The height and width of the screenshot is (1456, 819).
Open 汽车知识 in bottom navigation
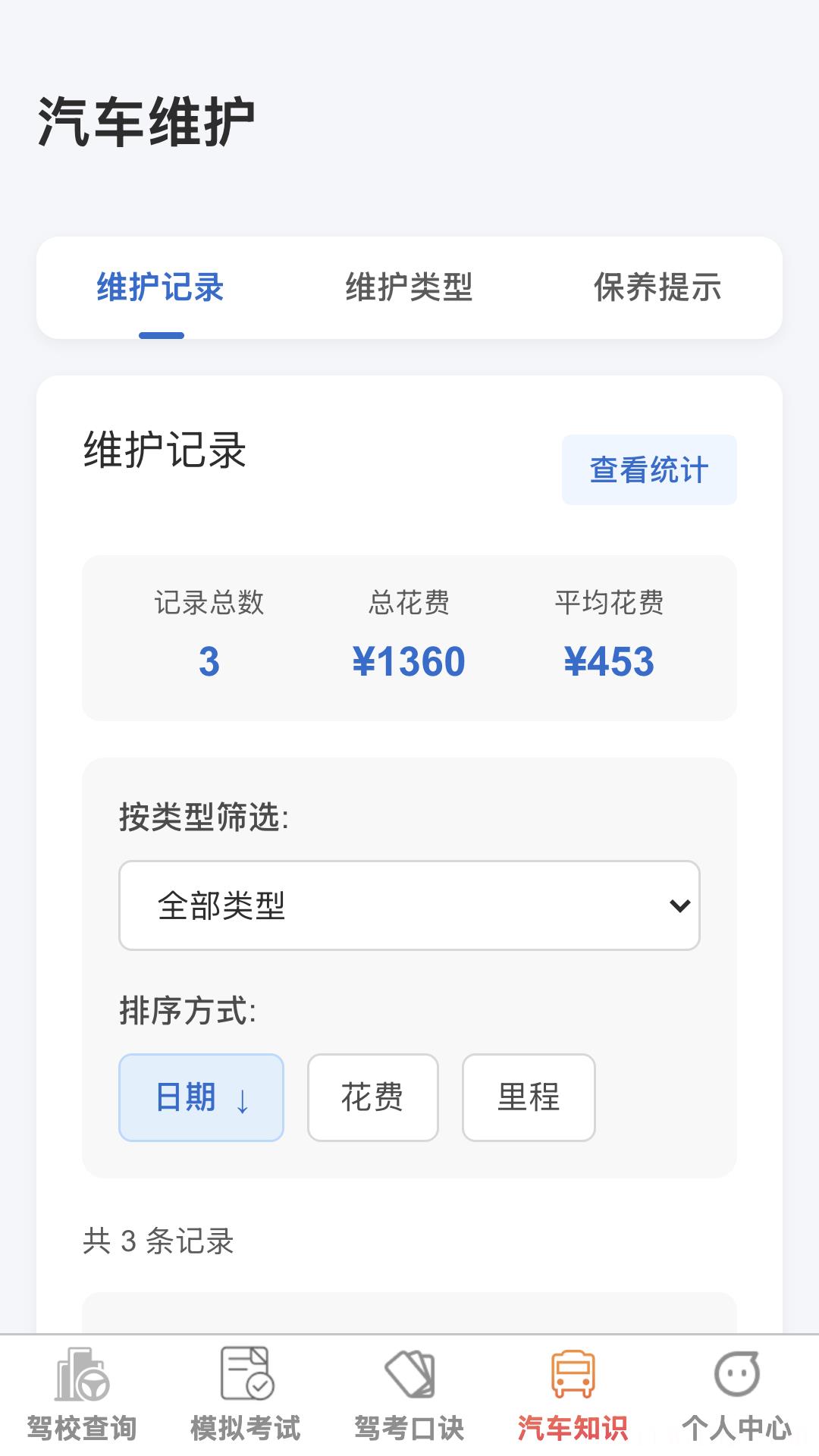coord(573,1395)
